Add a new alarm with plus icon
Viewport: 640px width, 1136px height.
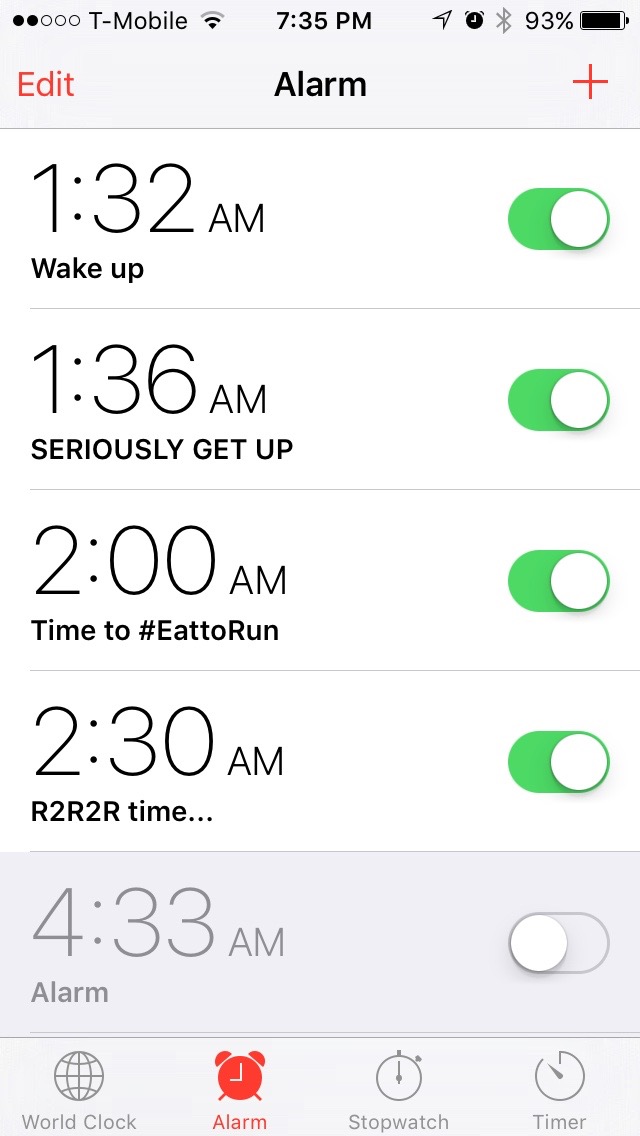tap(590, 84)
